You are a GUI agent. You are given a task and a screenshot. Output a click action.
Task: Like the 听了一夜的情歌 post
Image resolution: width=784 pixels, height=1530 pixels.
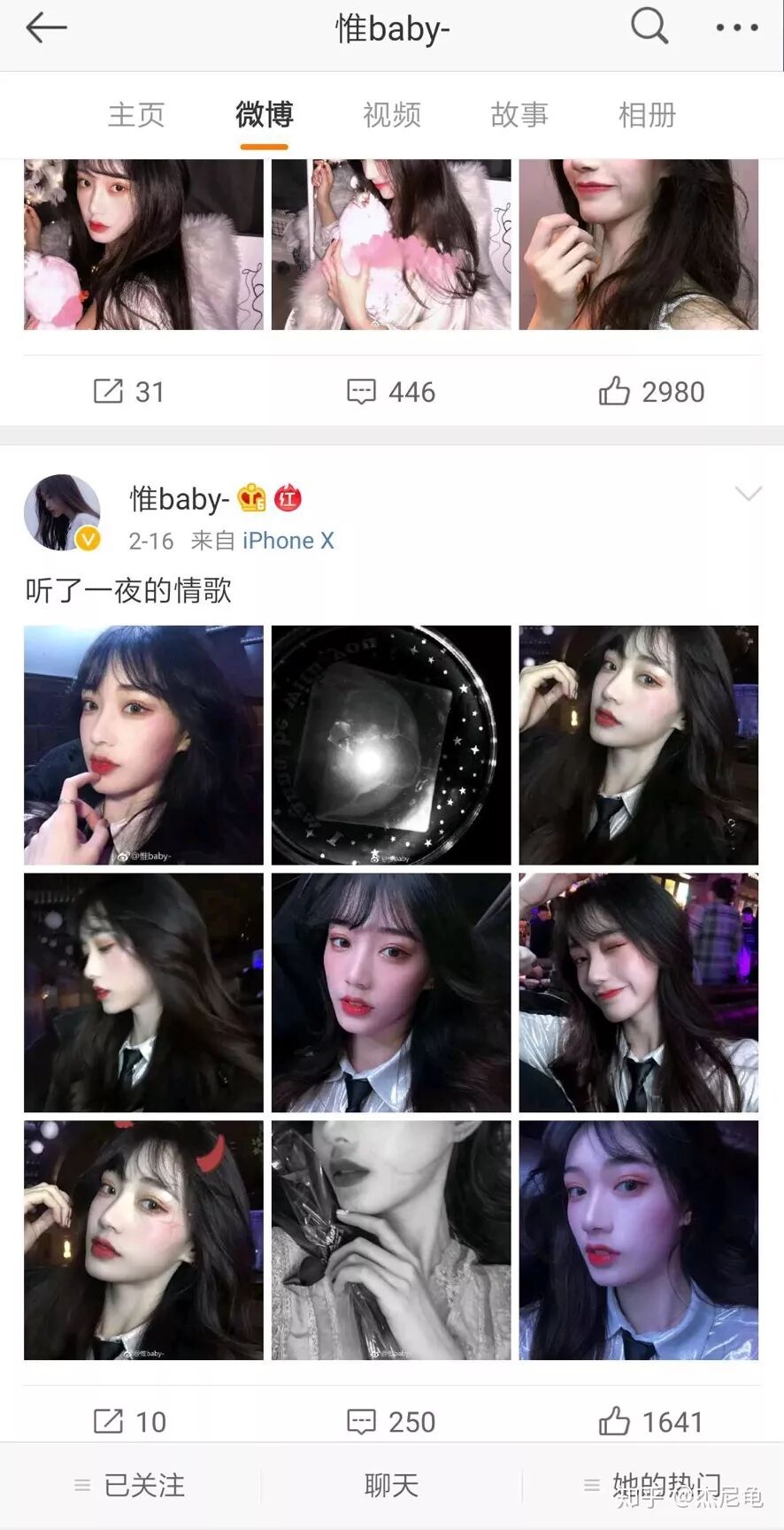651,1421
